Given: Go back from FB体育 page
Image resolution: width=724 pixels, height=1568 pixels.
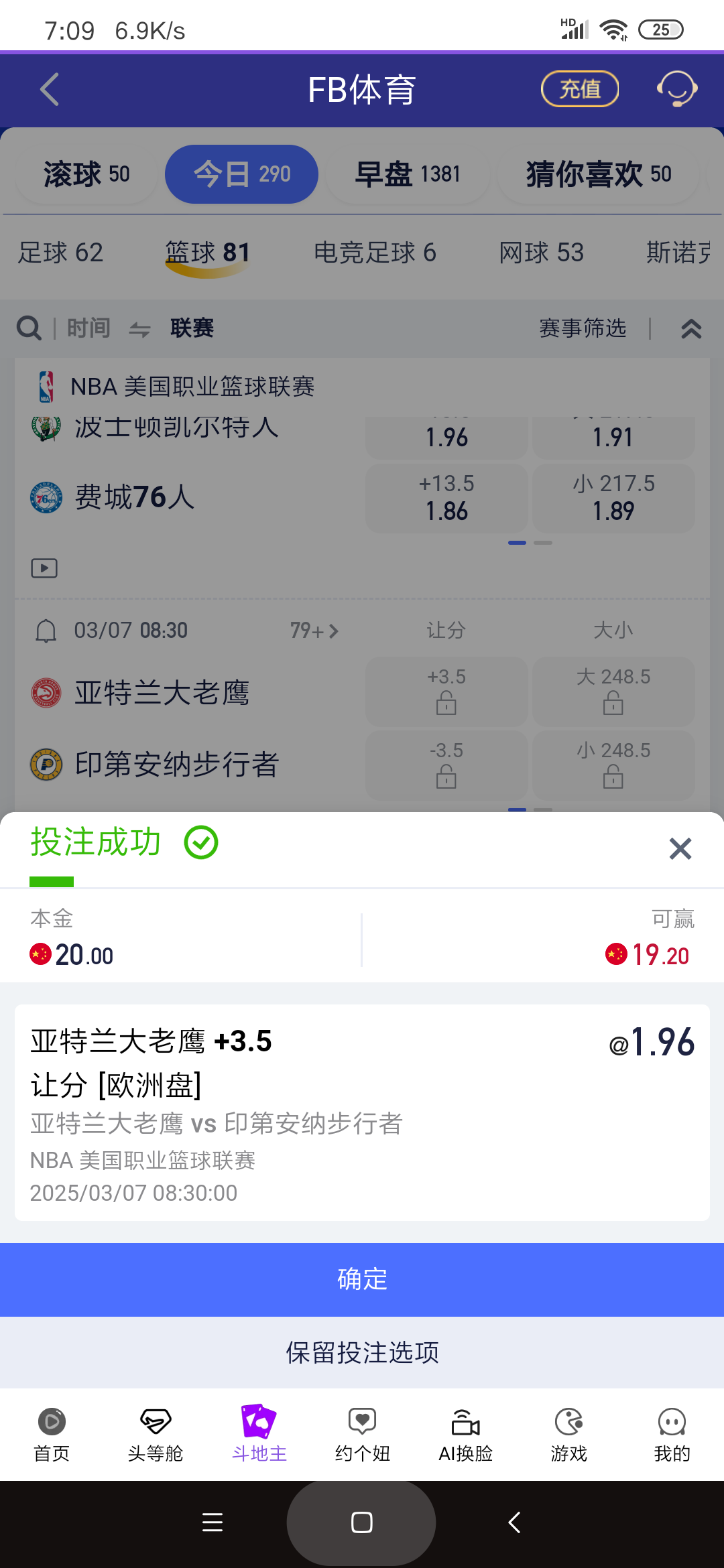Looking at the screenshot, I should click(x=50, y=90).
